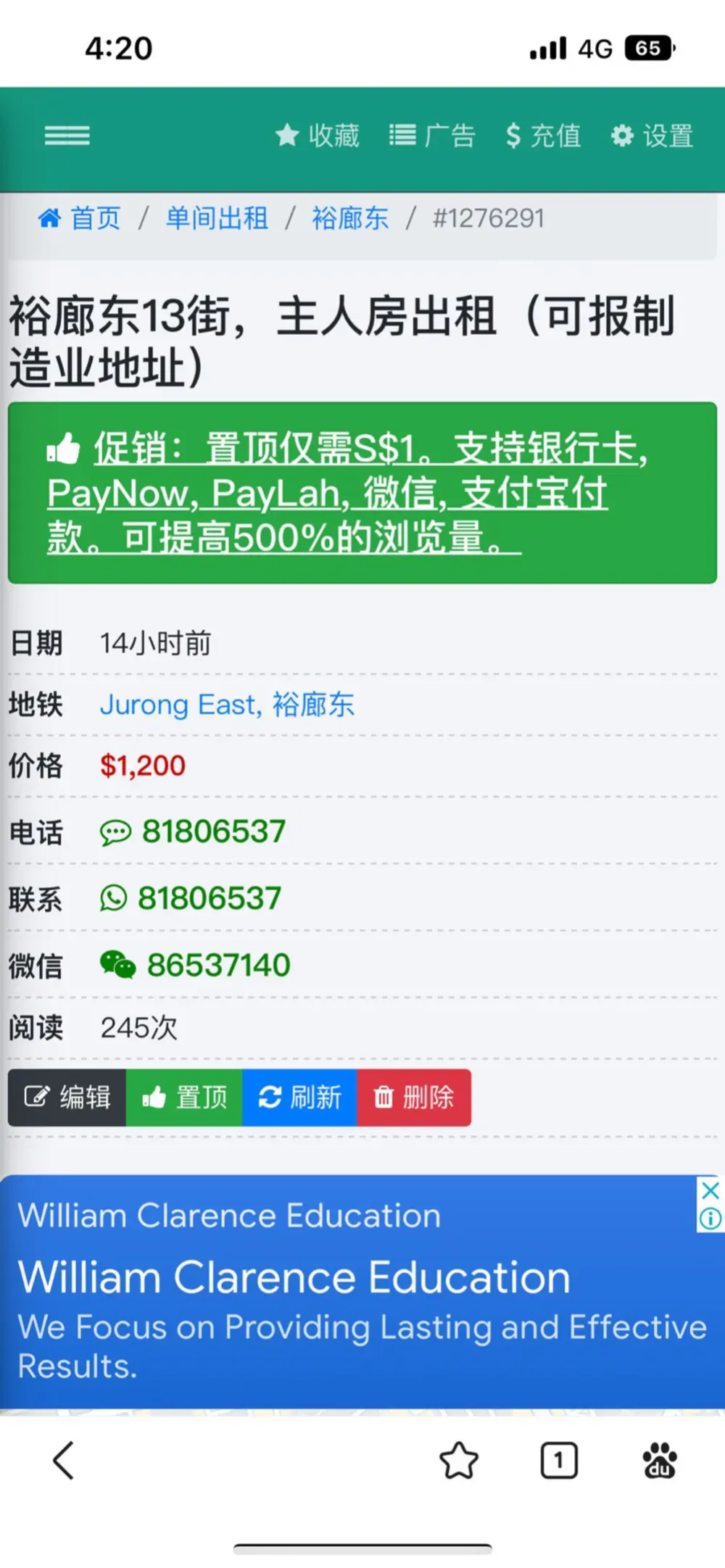Delete listing with 删除 button
Image resolution: width=725 pixels, height=1568 pixels.
pyautogui.click(x=414, y=1097)
